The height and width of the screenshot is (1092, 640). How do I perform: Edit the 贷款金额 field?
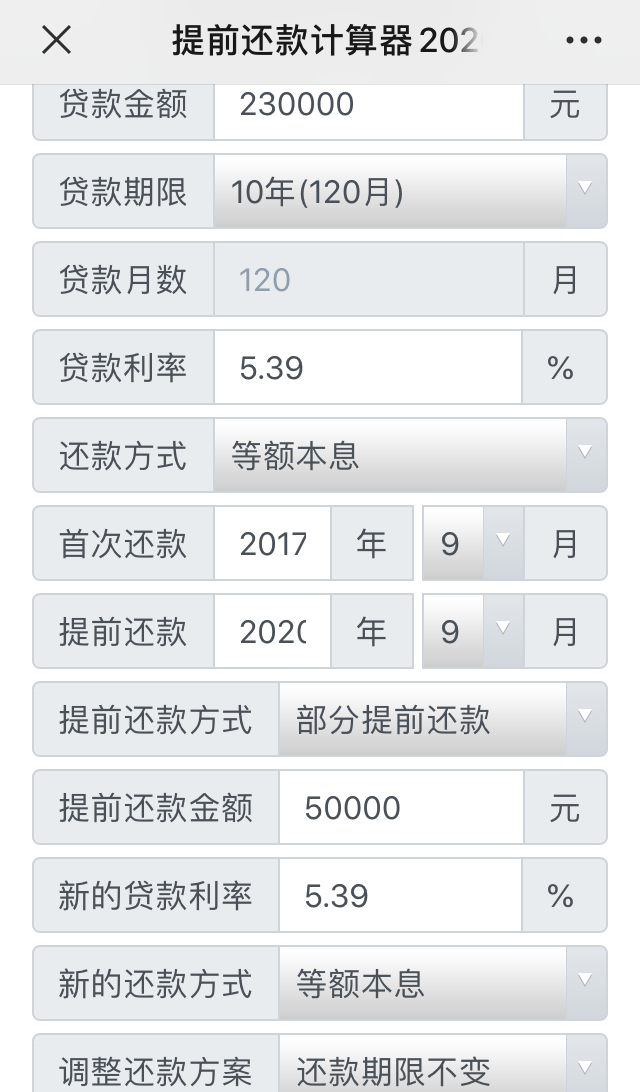[x=368, y=104]
